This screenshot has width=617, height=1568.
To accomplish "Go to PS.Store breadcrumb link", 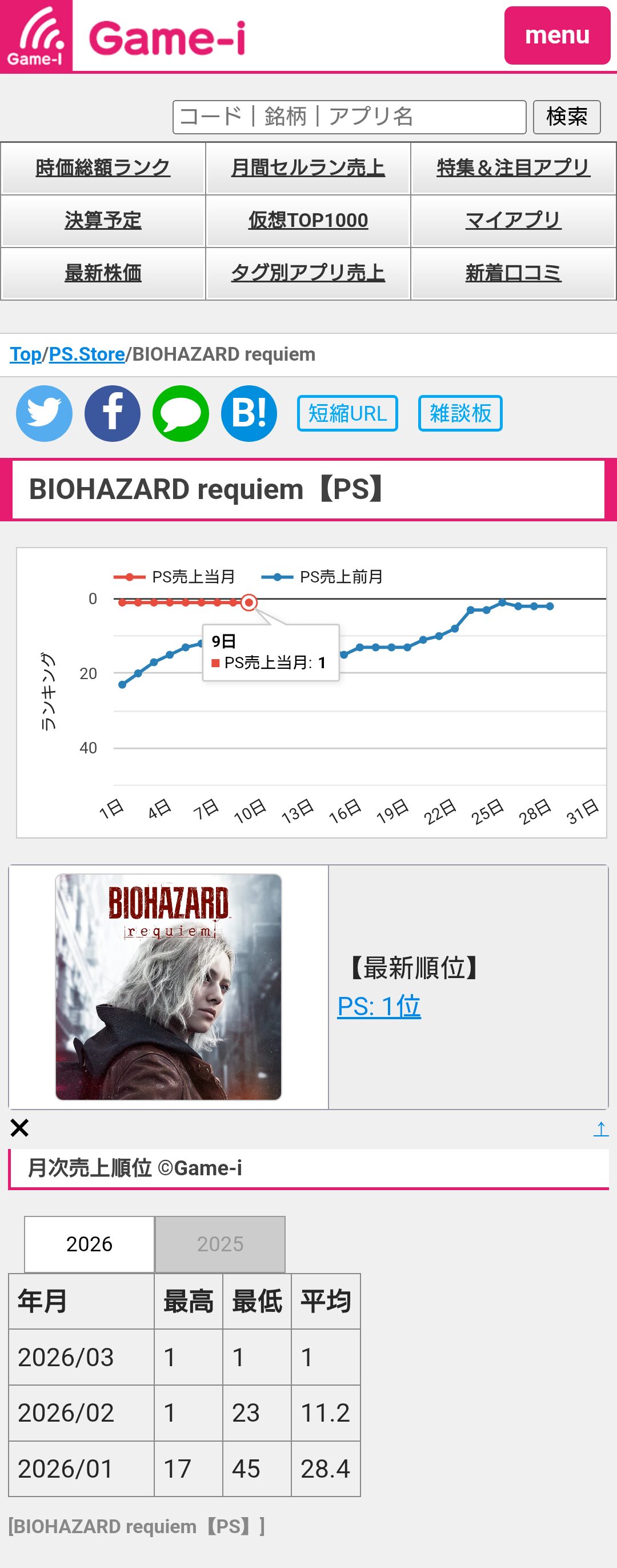I will 86,354.
